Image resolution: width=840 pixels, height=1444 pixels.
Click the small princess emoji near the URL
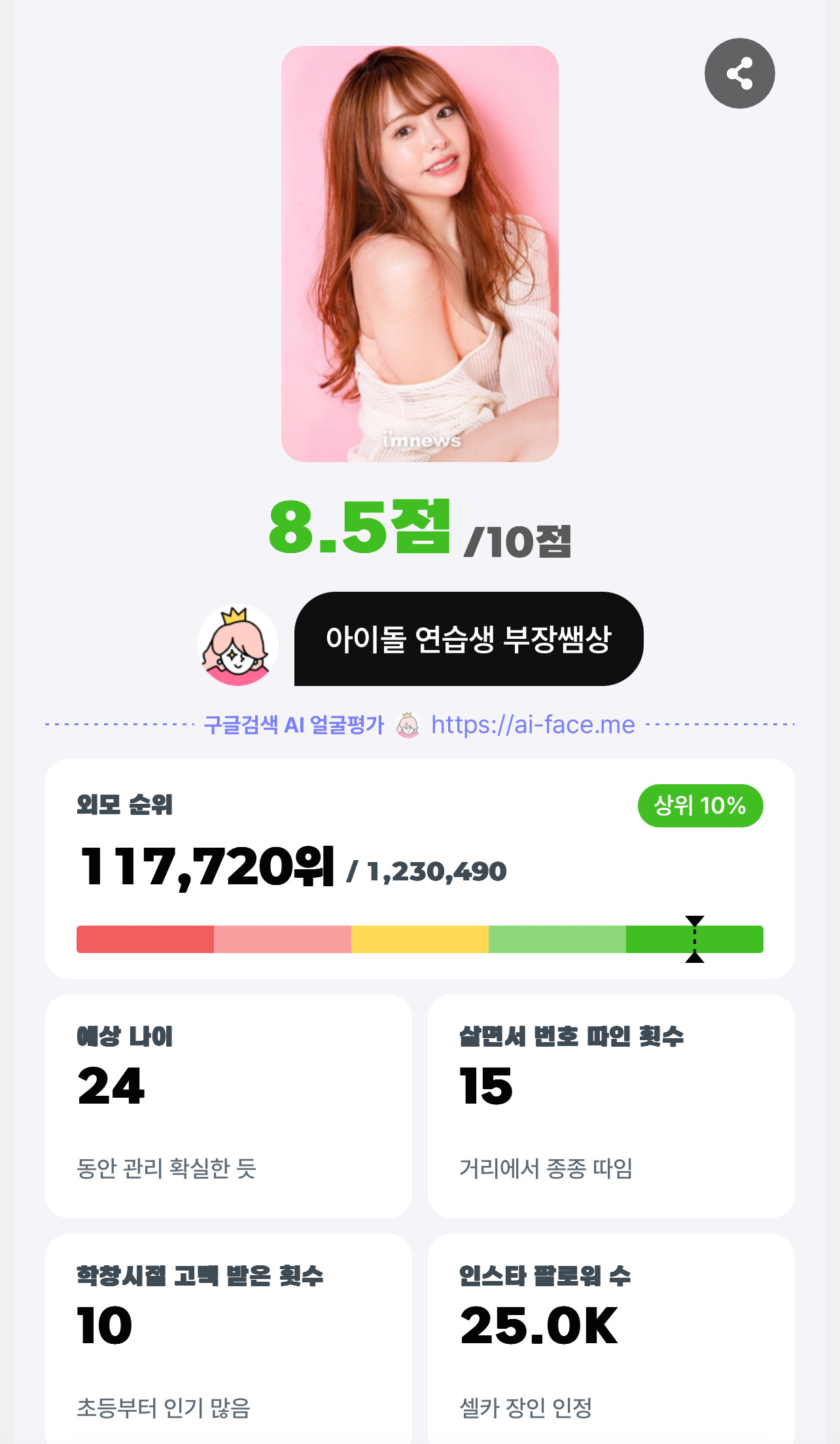point(408,724)
